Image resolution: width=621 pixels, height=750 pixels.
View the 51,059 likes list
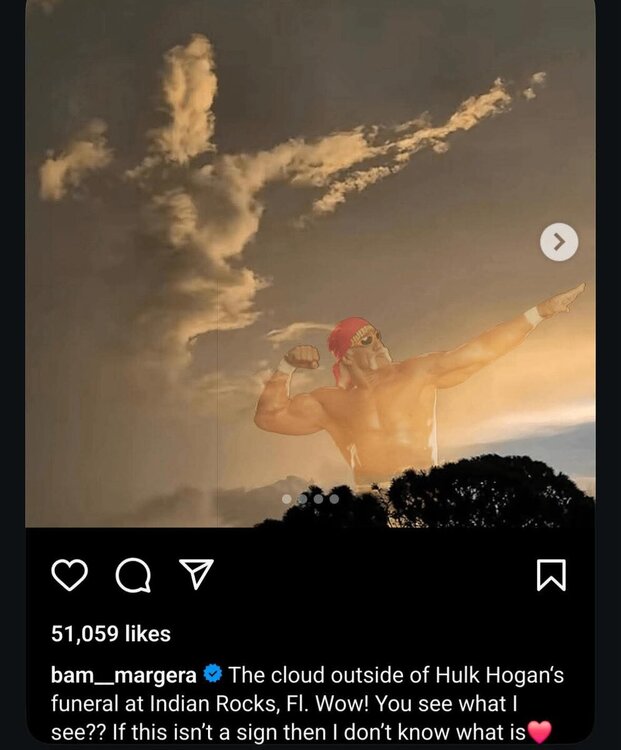(x=111, y=633)
